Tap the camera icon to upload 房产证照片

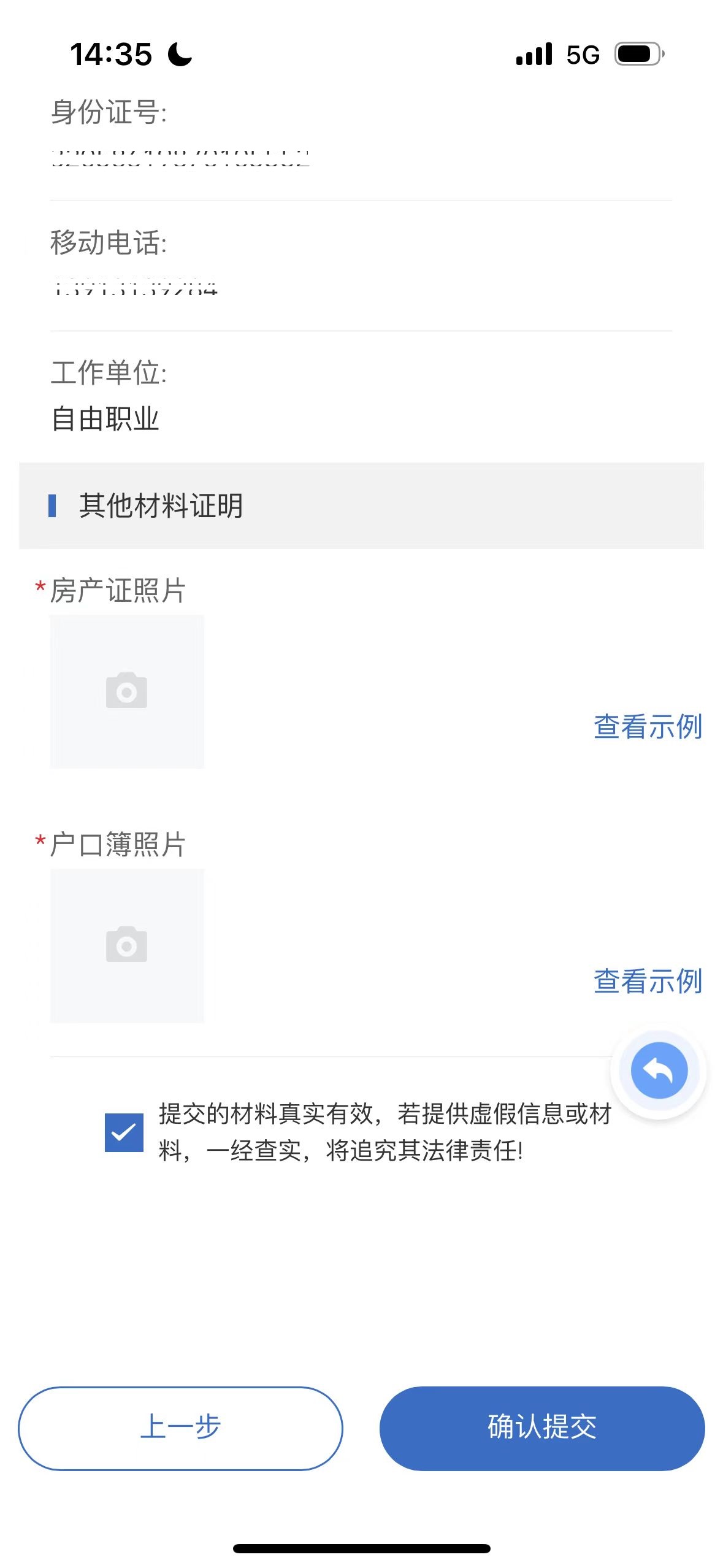126,692
